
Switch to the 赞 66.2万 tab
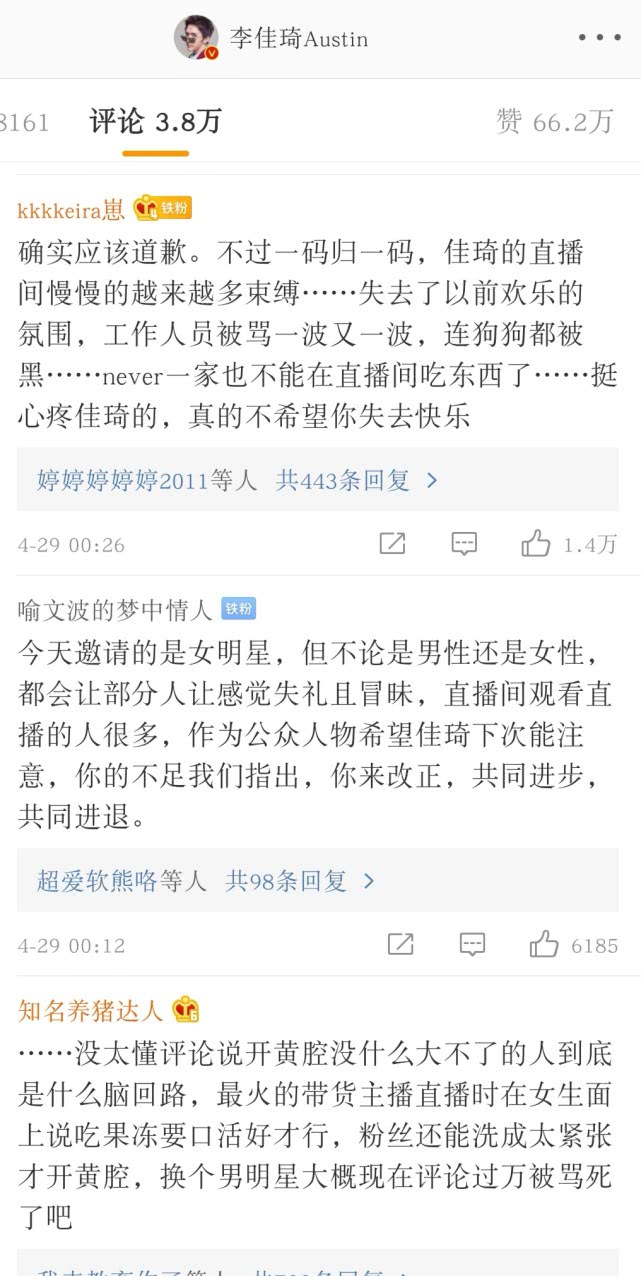point(554,122)
